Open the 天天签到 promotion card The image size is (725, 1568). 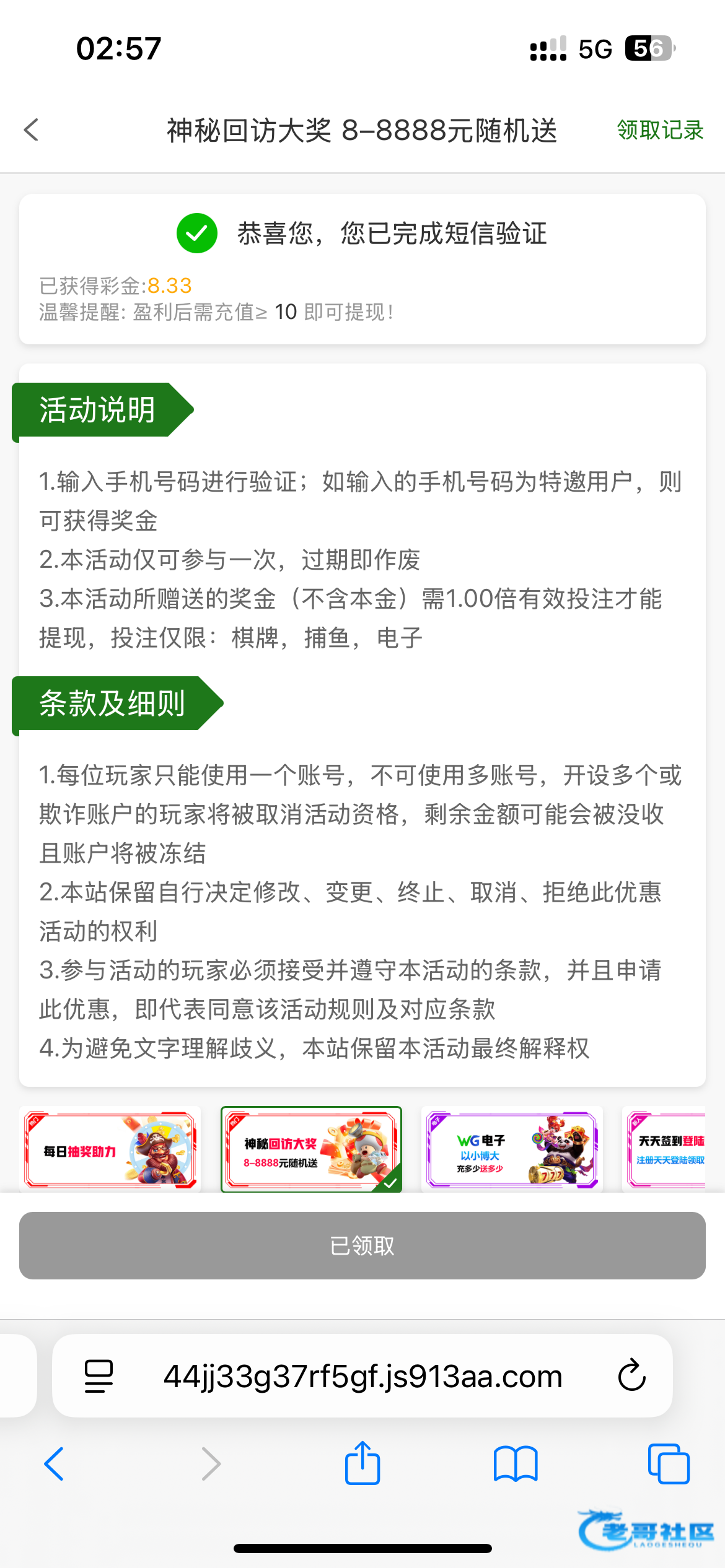click(667, 1149)
